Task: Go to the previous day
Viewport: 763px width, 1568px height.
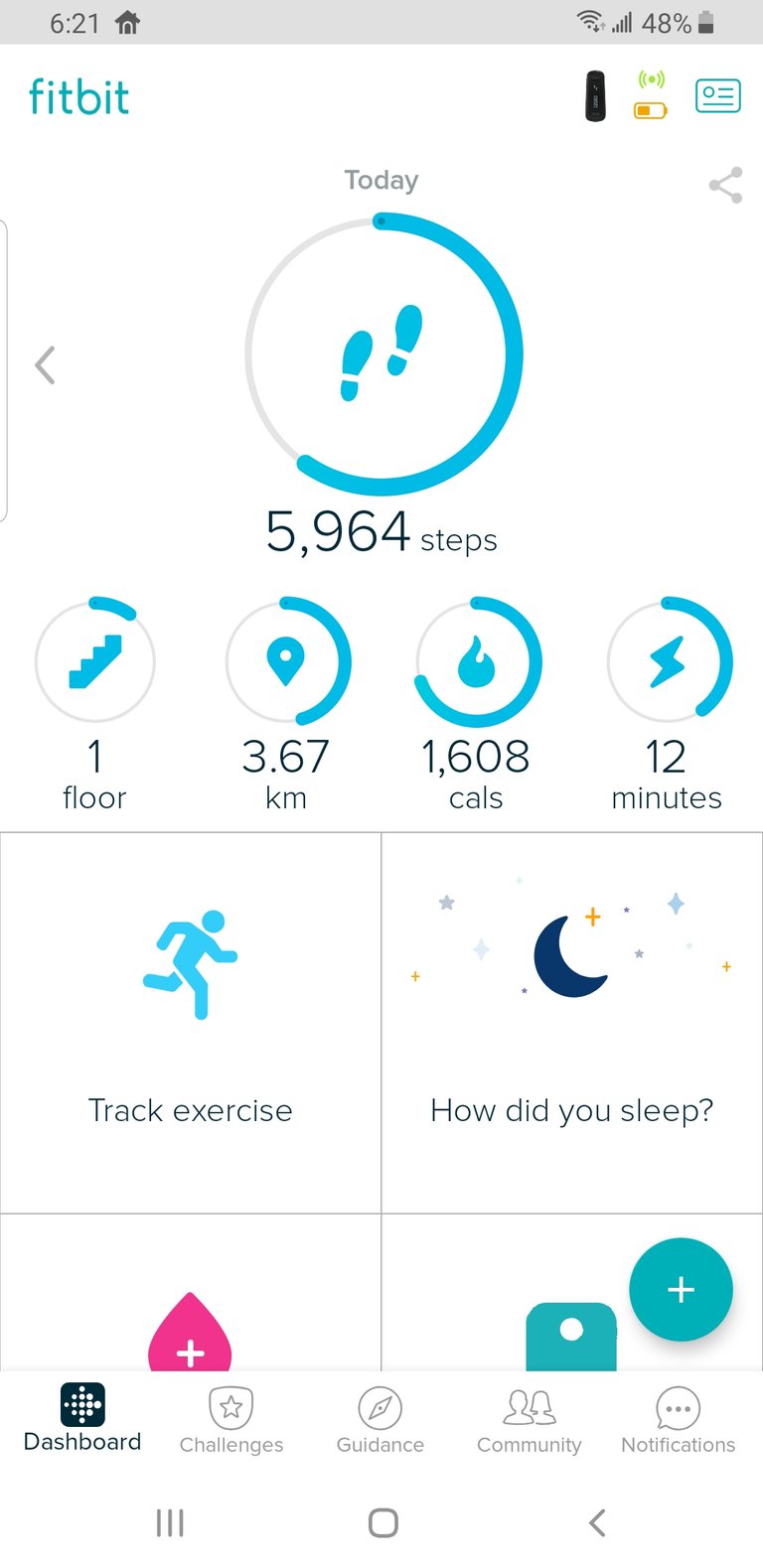Action: [45, 364]
